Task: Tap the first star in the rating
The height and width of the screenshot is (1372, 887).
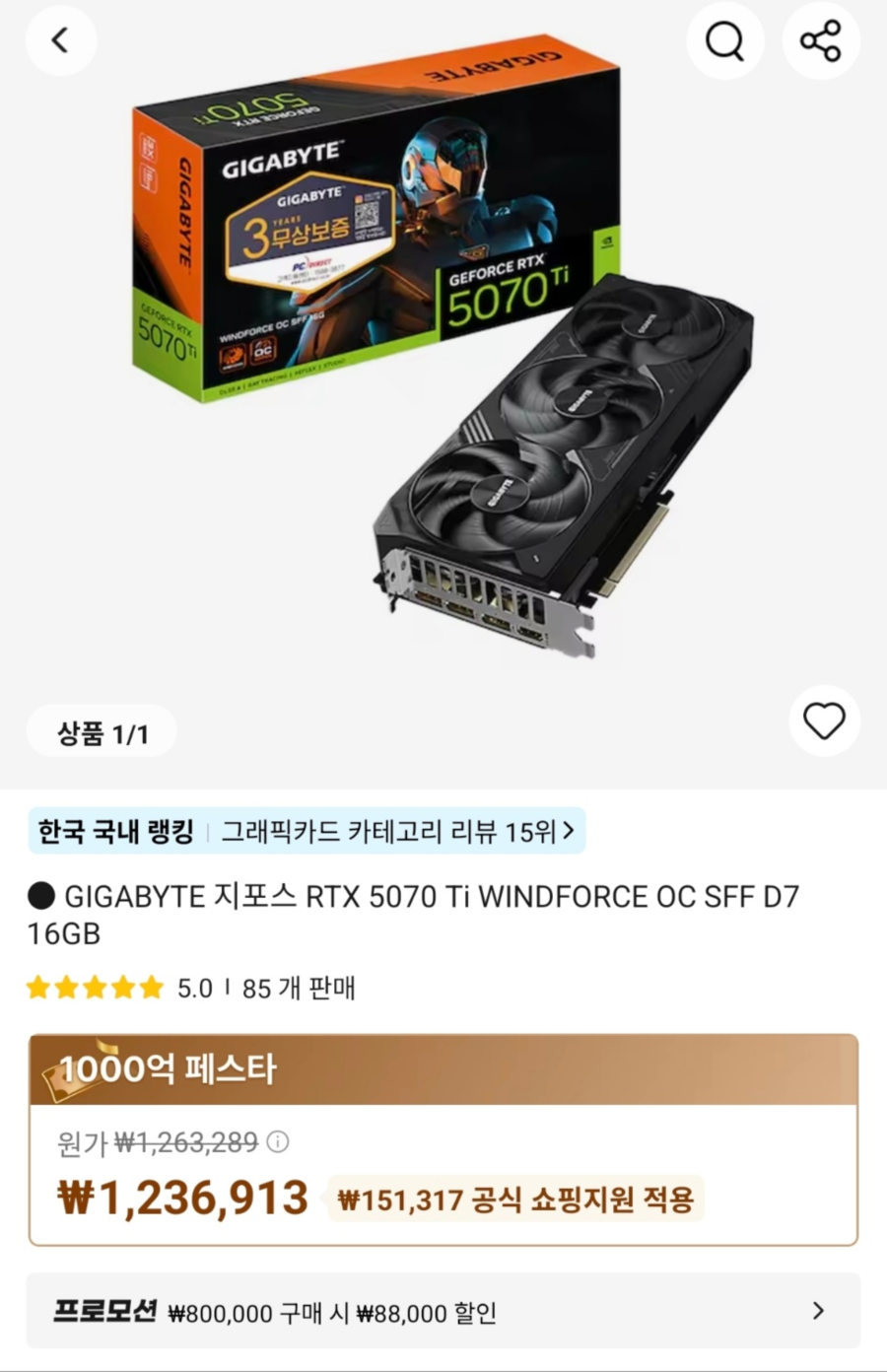Action: click(x=38, y=988)
